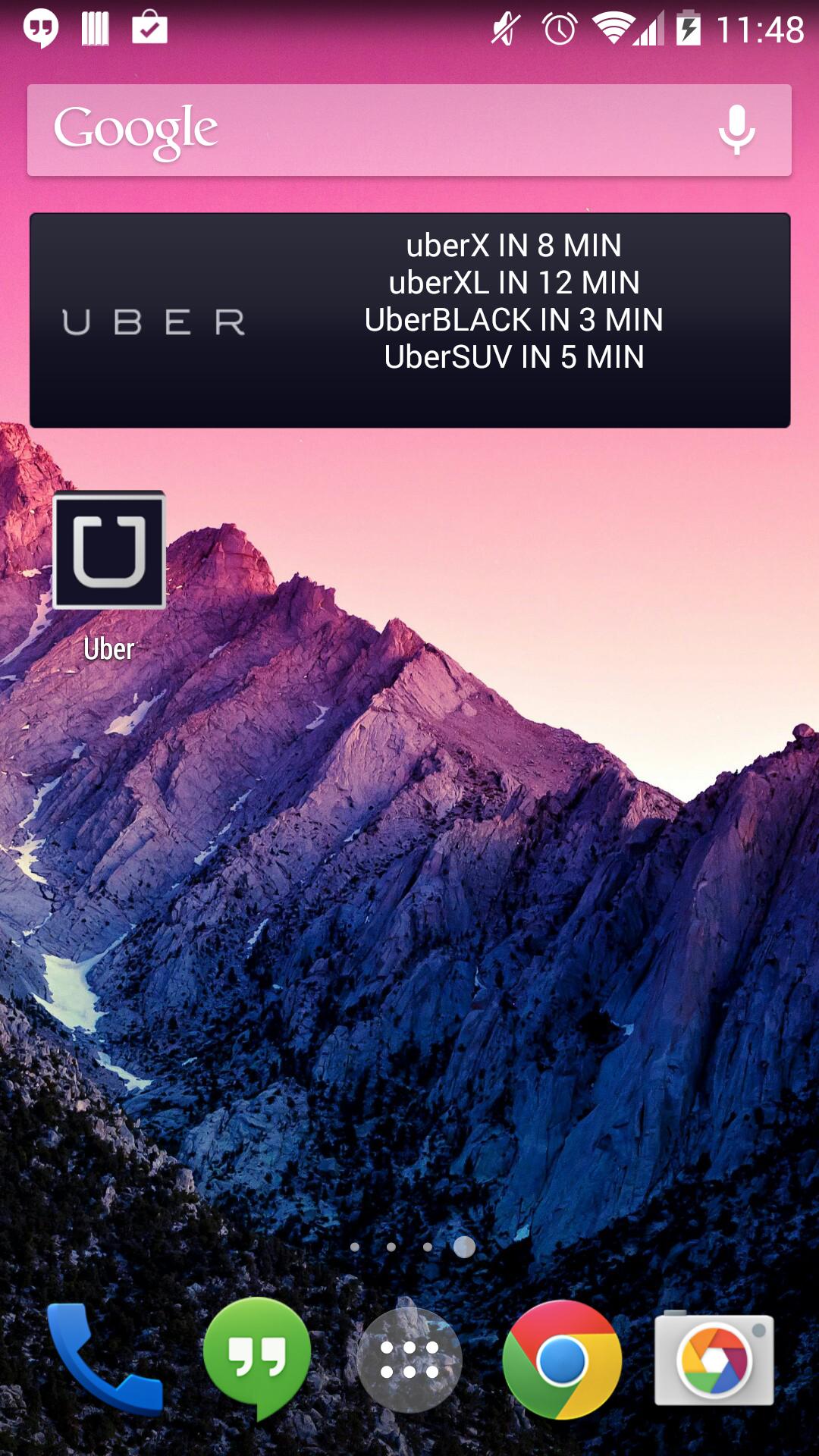
Task: Start voice search with the microphone
Action: pyautogui.click(x=736, y=130)
